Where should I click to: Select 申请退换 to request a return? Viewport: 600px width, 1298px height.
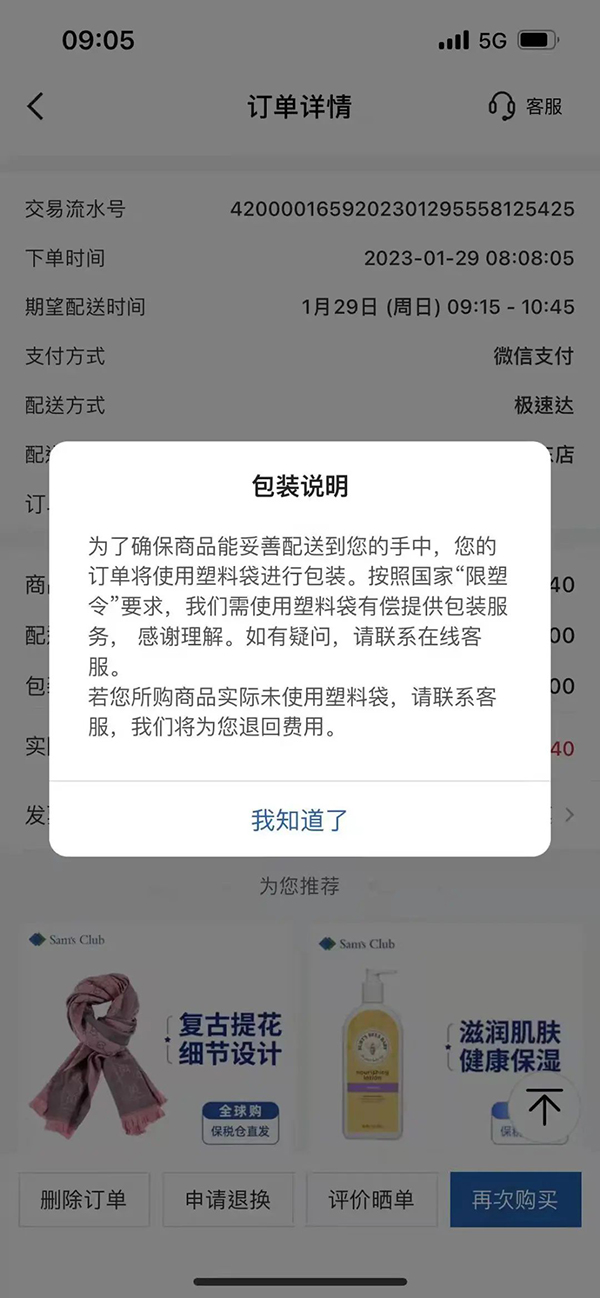(228, 1199)
